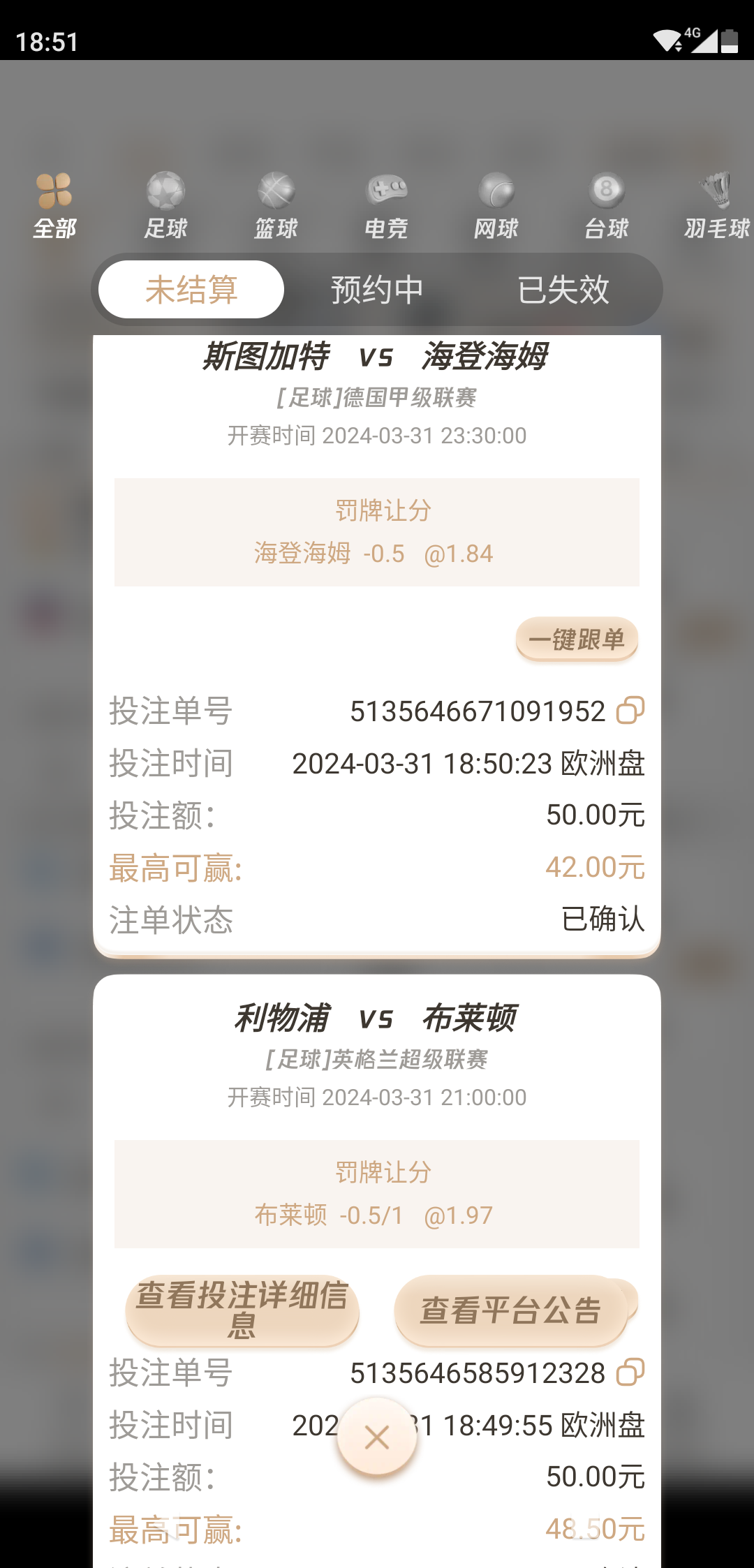The image size is (754, 1568).
Task: Copy bet number 5135646585912328
Action: click(630, 1373)
